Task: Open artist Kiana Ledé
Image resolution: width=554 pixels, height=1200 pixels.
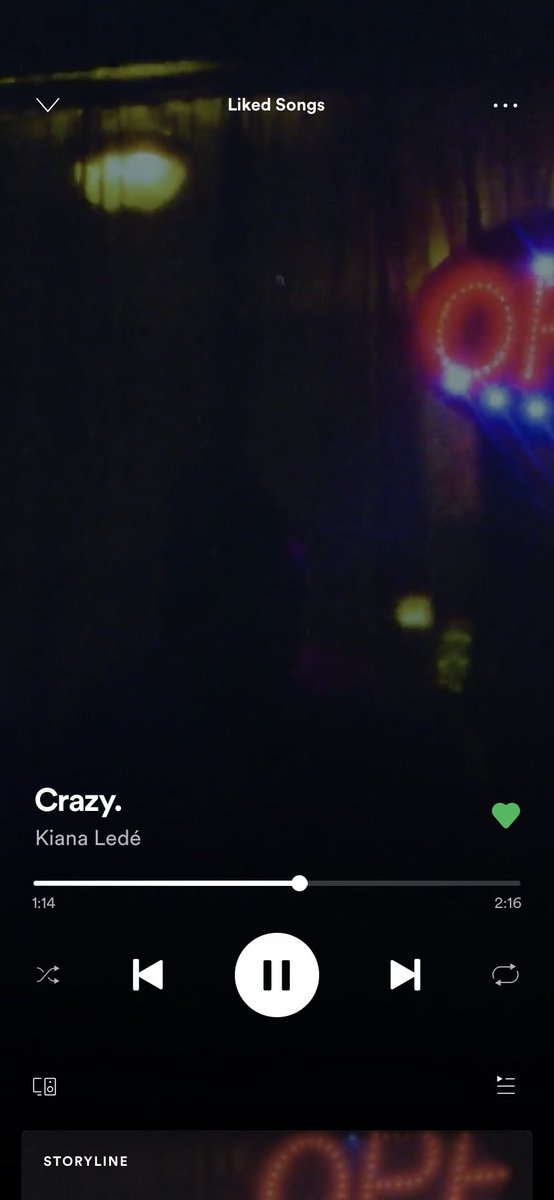Action: (x=88, y=838)
